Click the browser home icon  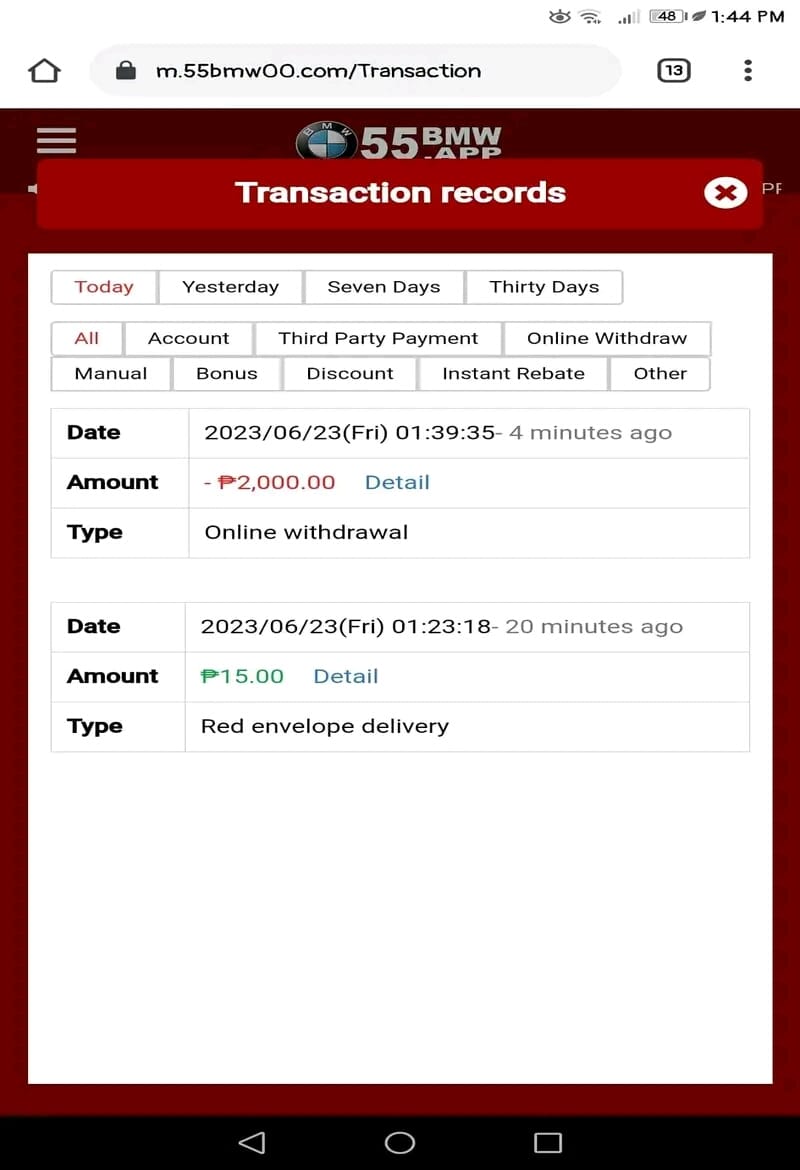pyautogui.click(x=44, y=70)
